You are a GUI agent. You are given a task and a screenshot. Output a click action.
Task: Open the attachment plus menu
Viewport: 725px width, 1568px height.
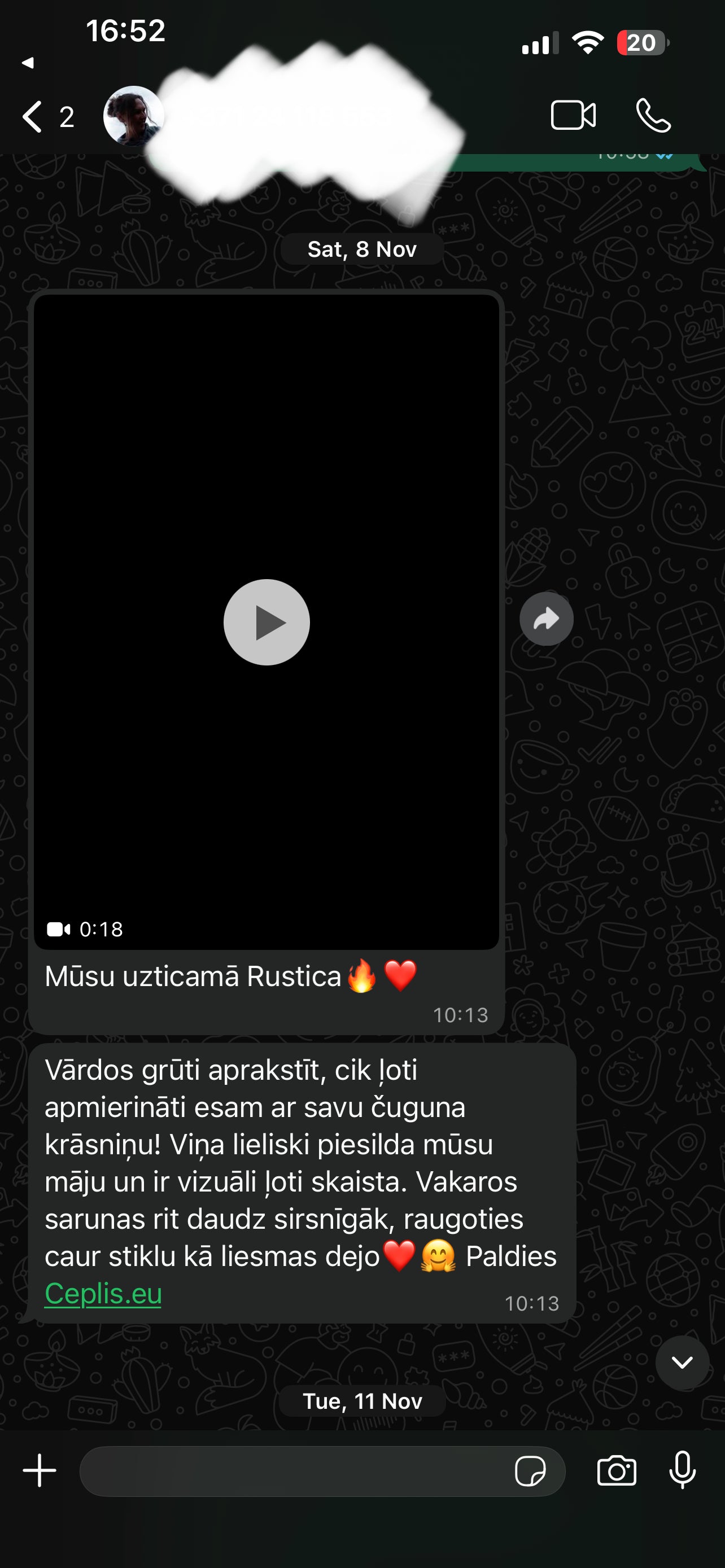pos(40,1470)
